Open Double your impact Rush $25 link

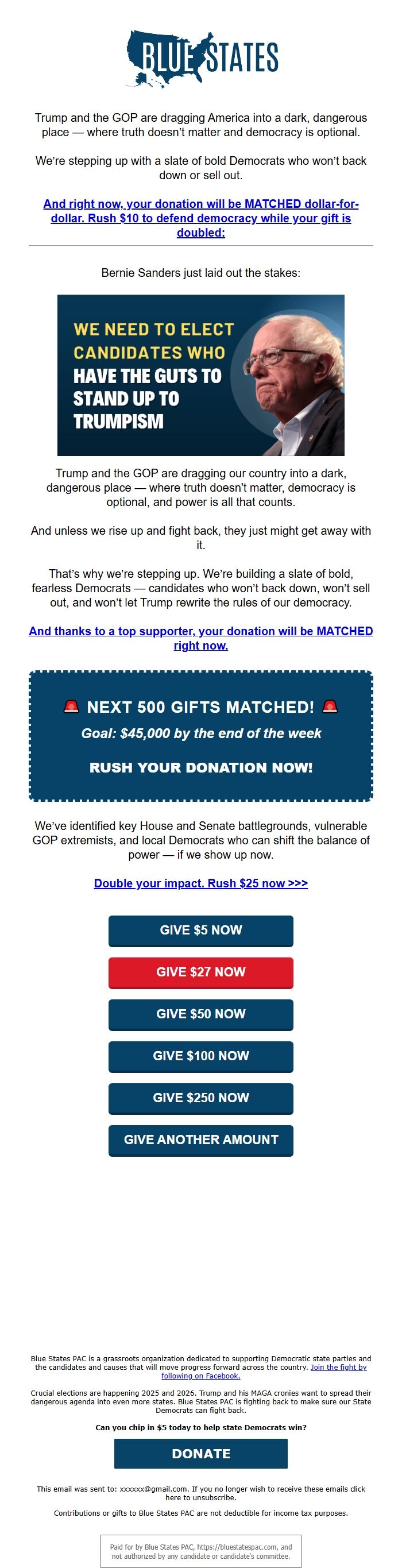tap(200, 883)
